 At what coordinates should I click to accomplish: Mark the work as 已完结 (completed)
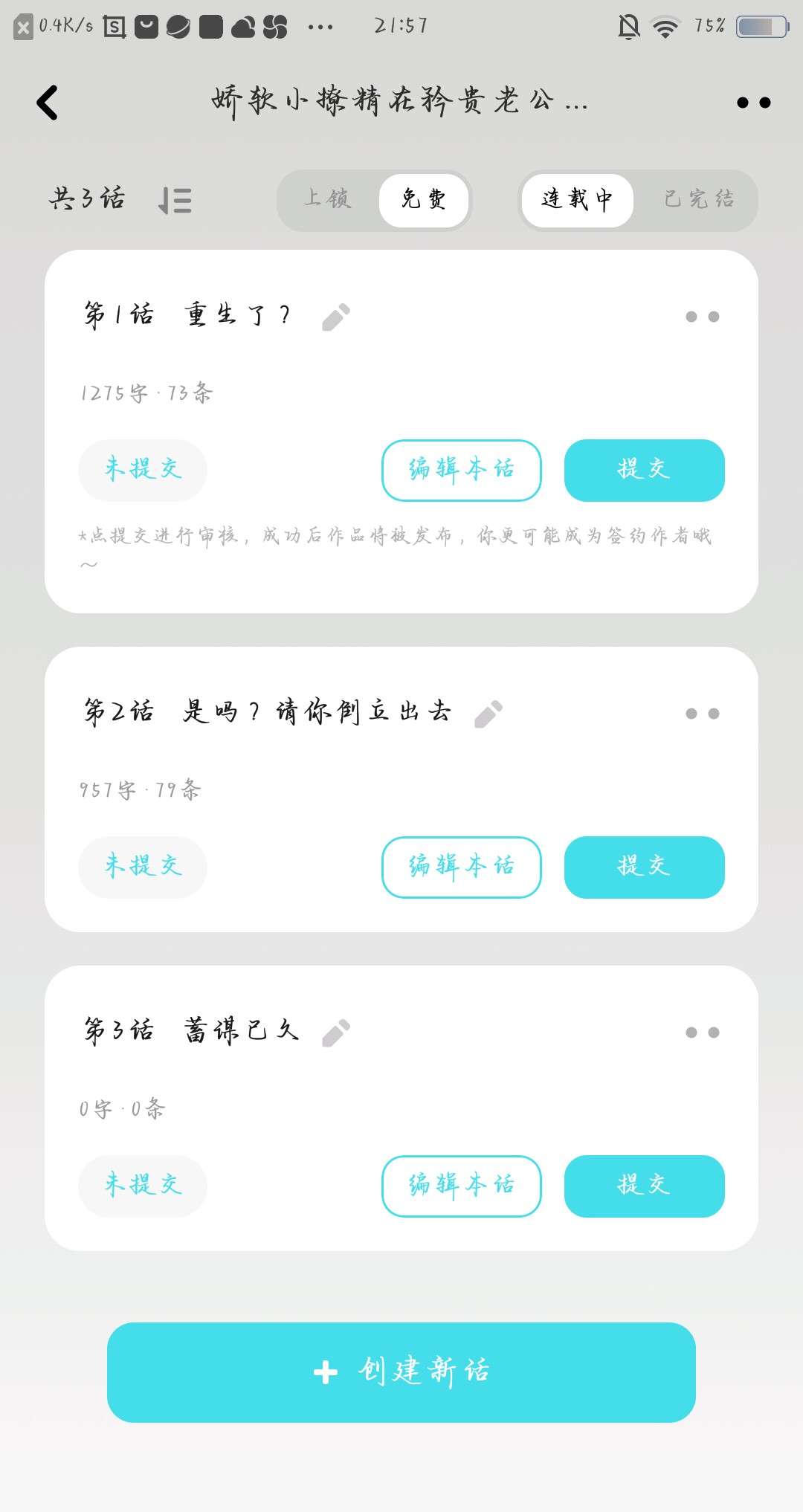698,199
